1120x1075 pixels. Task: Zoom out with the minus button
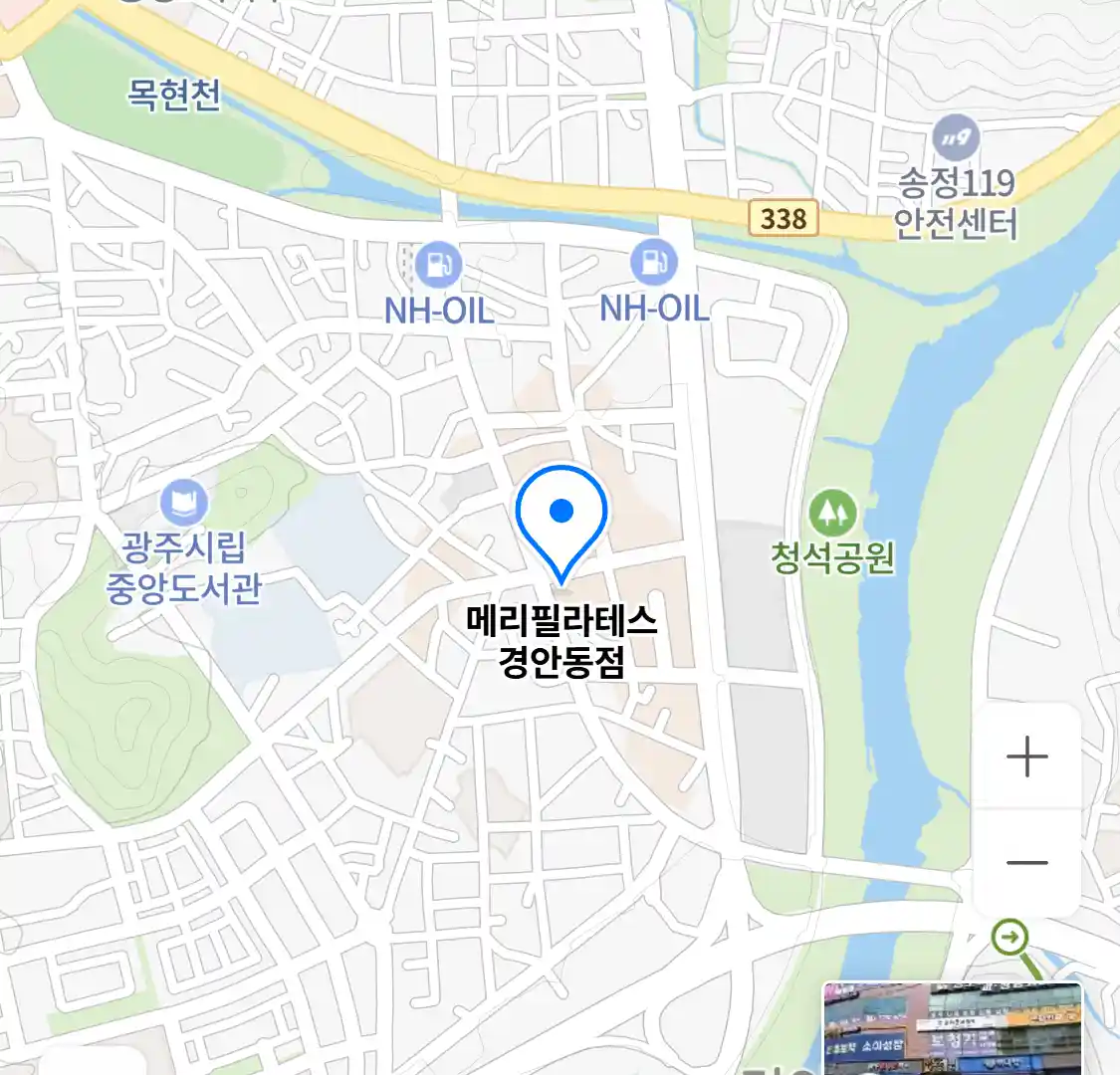point(1026,863)
